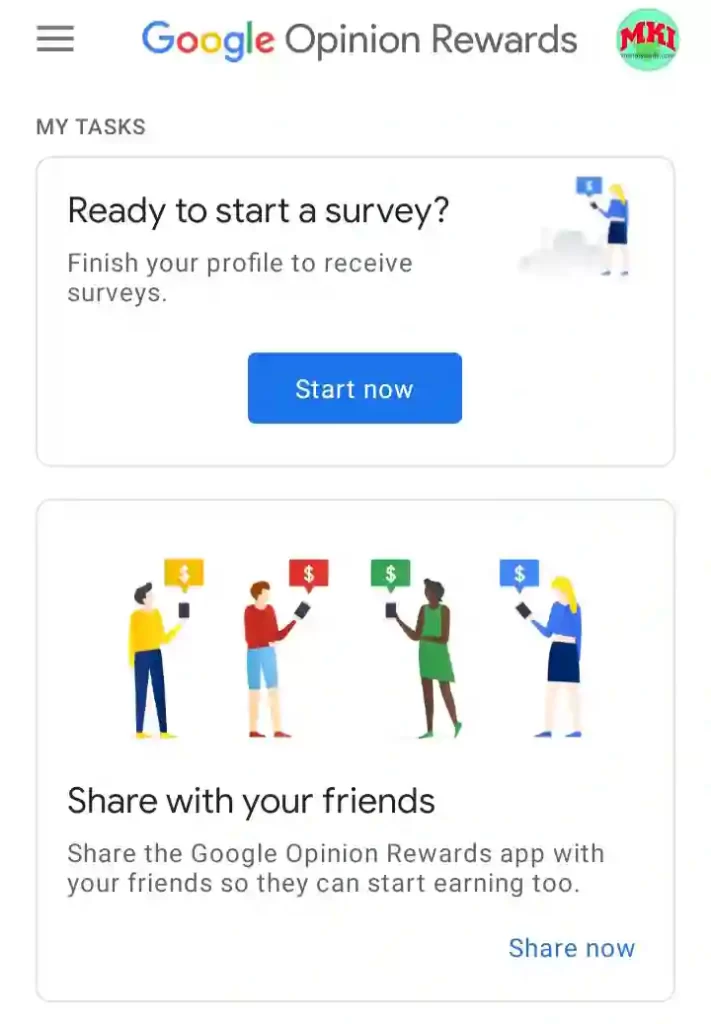Open the account profile avatar
The image size is (711, 1024).
click(647, 39)
